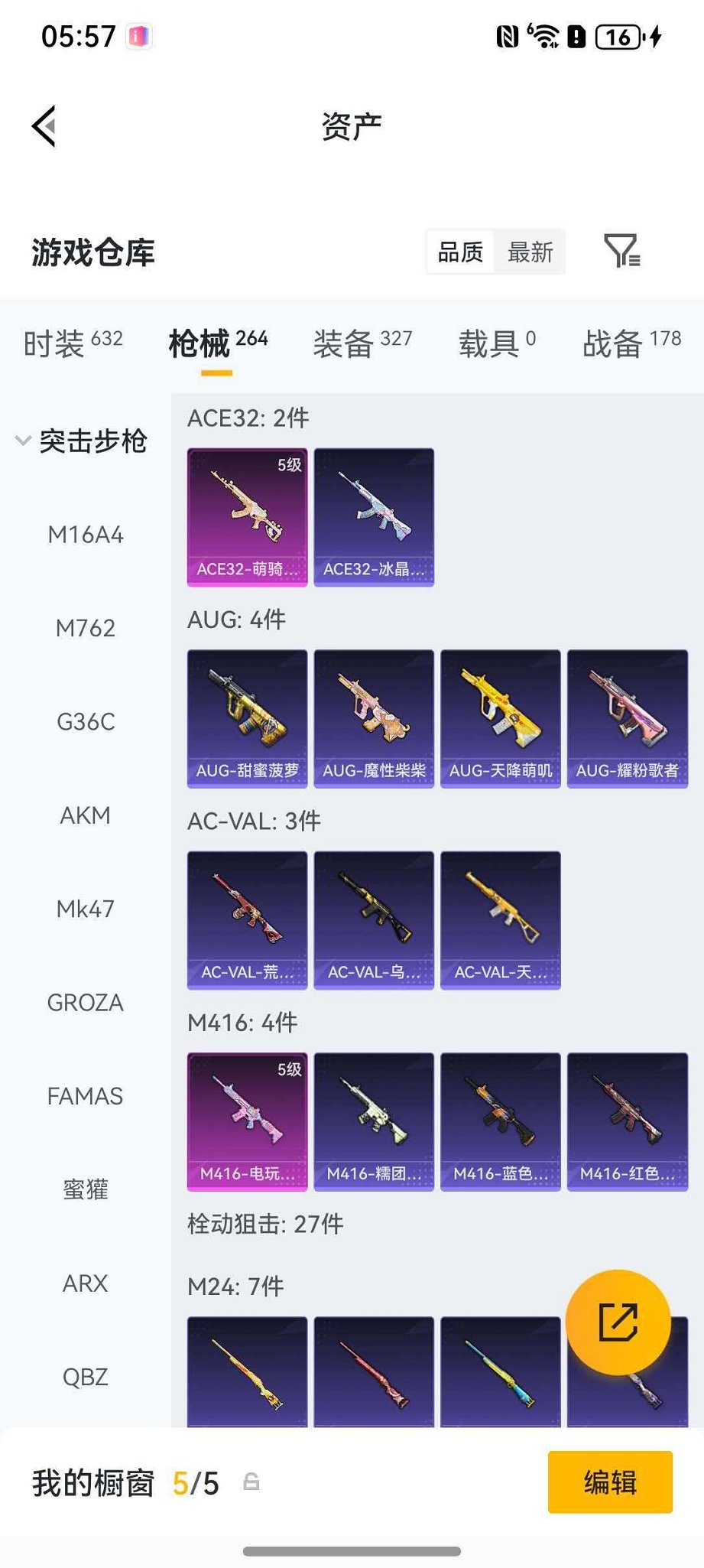Click the lock icon next to 我的橱窗
Screen dimensions: 704x1568
click(x=252, y=1482)
